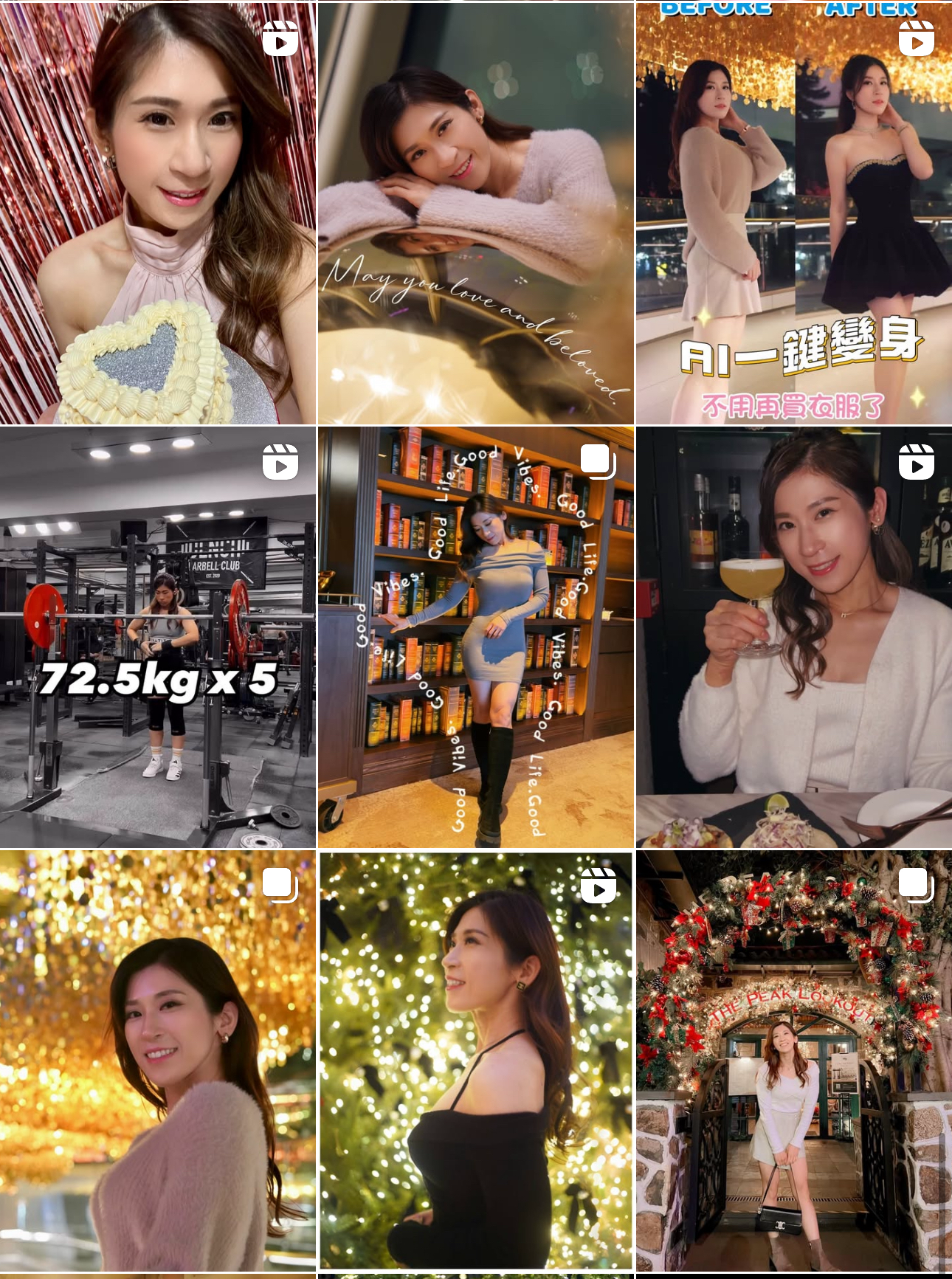
Task: Open the 72.5kg x 5 gym reel
Action: point(158,637)
